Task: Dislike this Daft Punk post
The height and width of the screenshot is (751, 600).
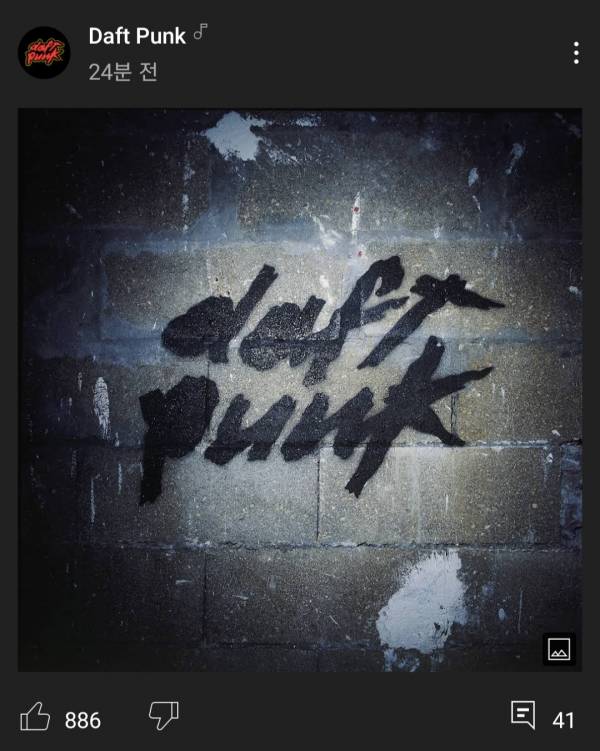Action: coord(163,717)
